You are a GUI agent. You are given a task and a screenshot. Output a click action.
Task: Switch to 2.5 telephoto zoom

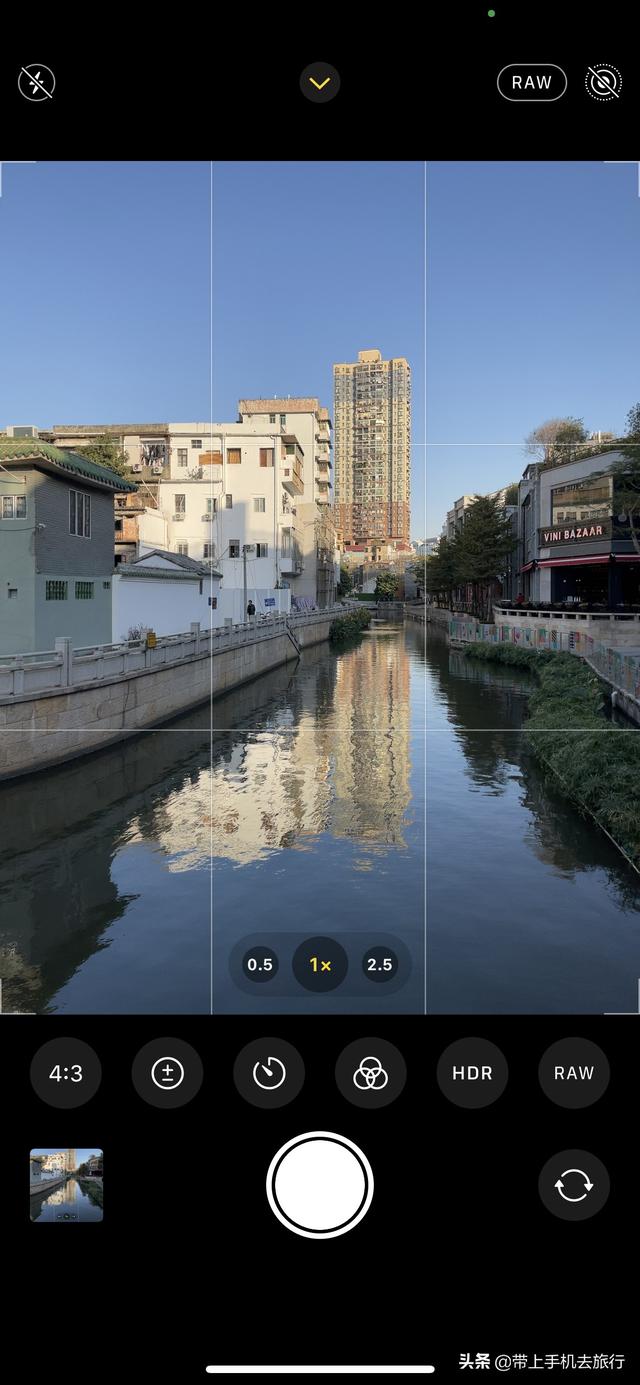point(380,965)
